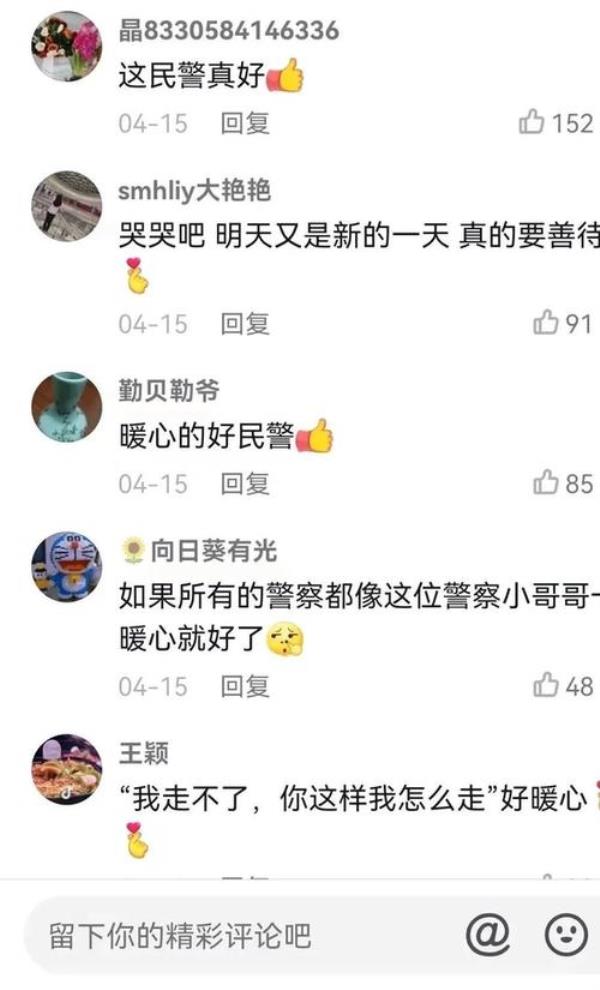Open smhliy大艳艳's profile avatar
The width and height of the screenshot is (600, 990).
67,205
